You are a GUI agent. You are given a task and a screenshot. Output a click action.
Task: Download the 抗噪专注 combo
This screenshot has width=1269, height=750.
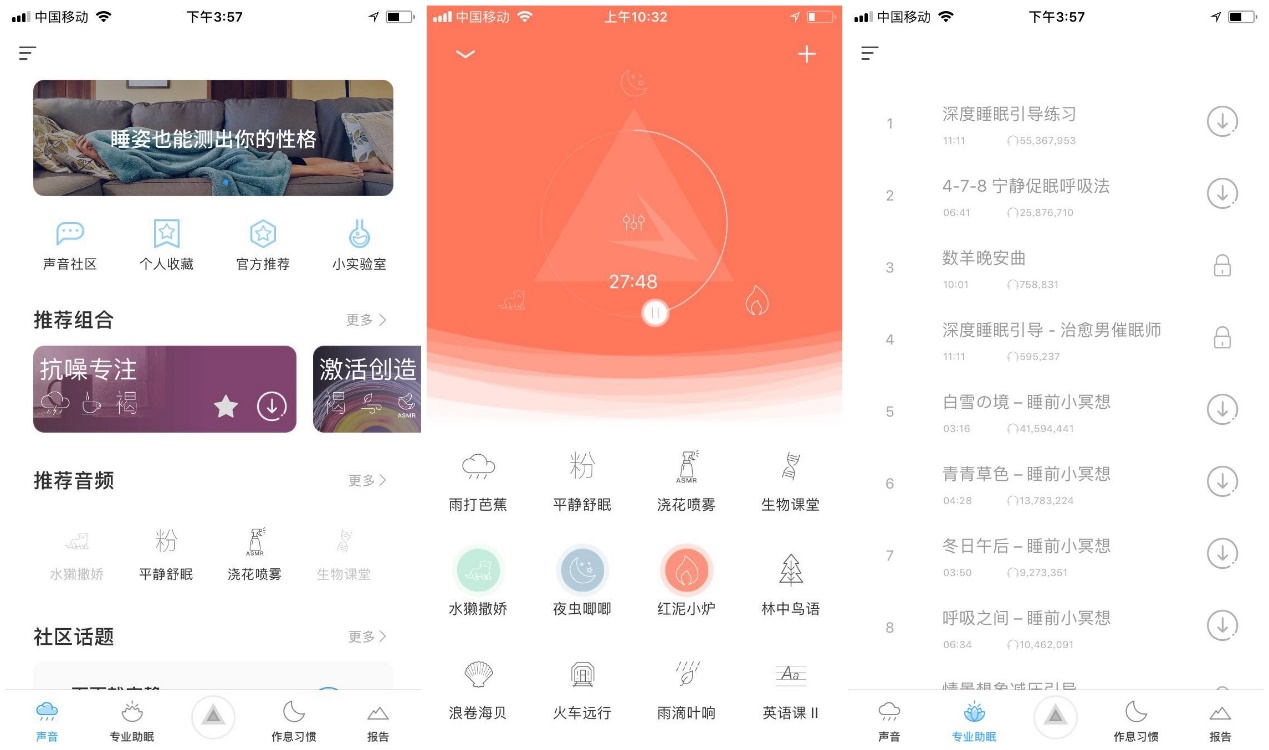point(272,406)
